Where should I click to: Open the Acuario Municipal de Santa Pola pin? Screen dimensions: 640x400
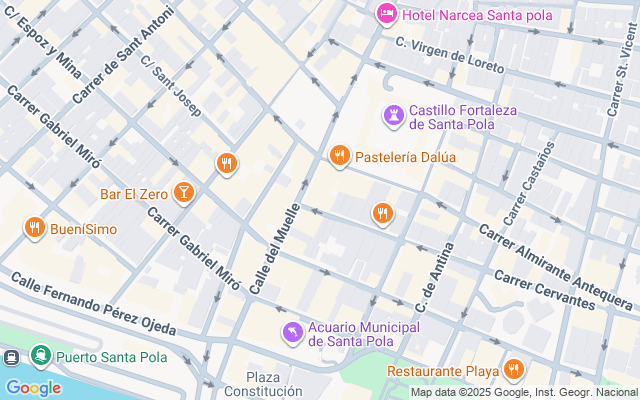(x=293, y=333)
